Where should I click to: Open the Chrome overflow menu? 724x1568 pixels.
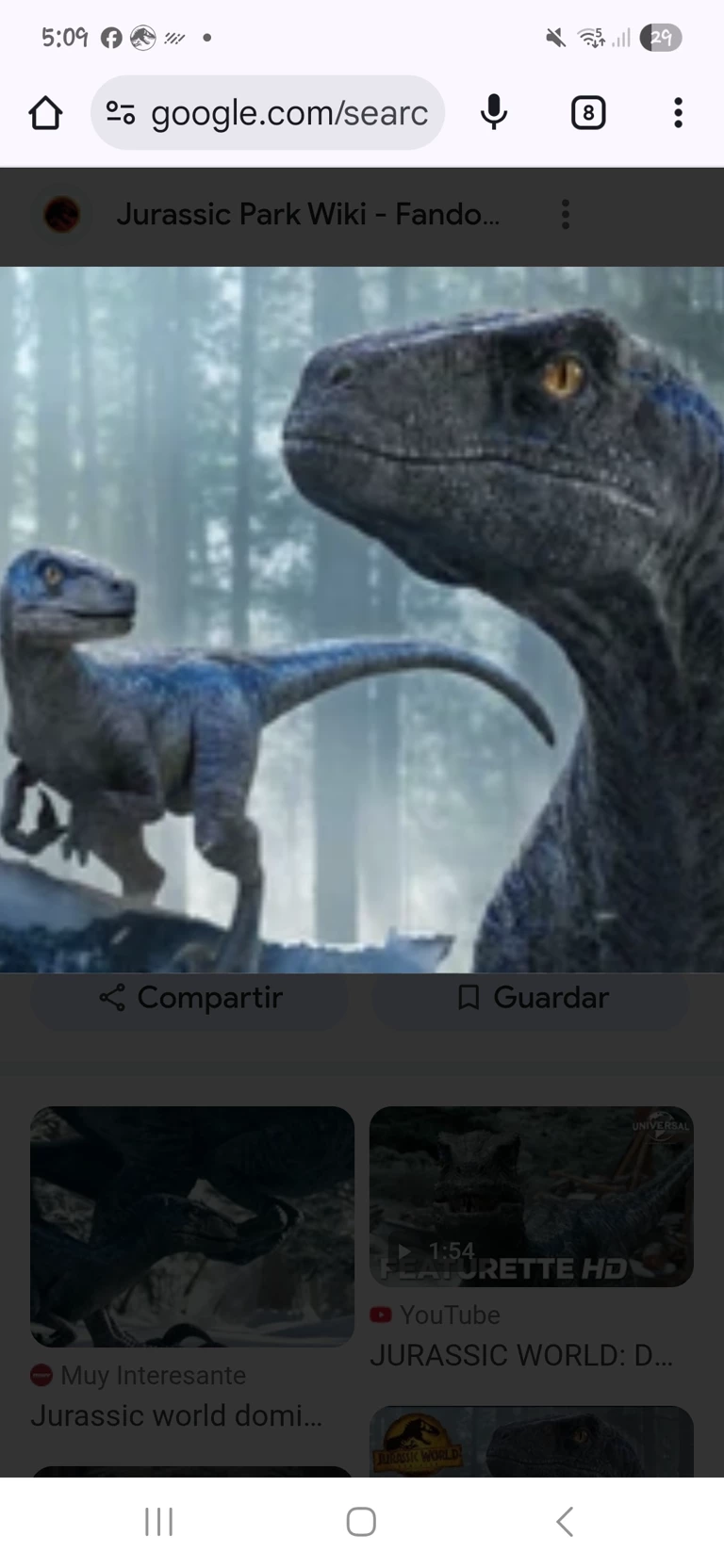click(678, 113)
